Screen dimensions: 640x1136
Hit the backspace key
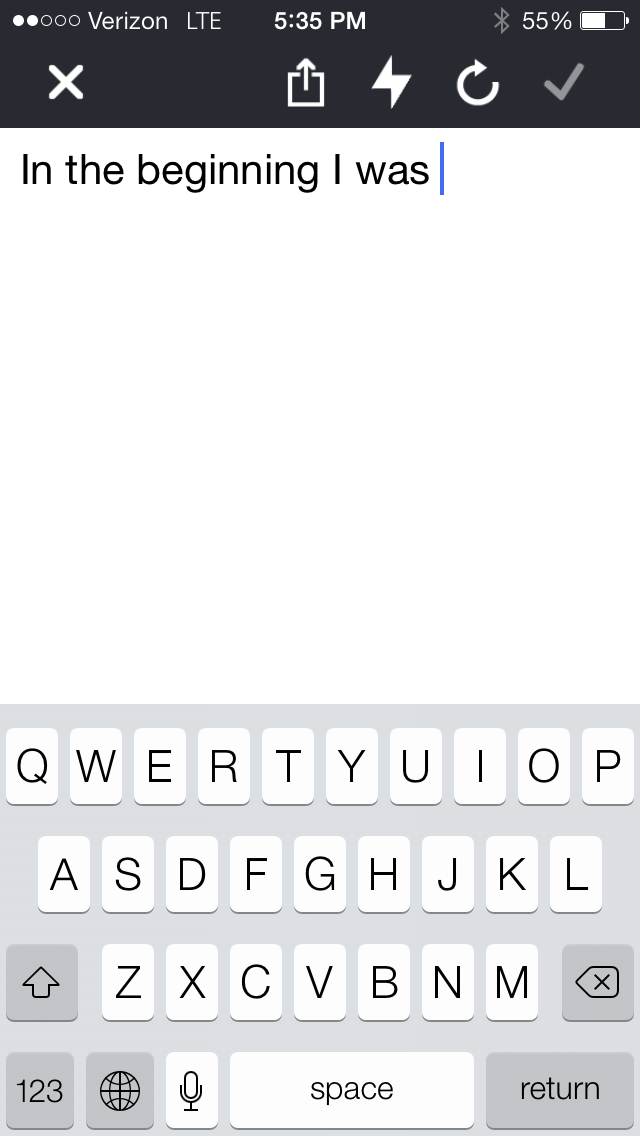click(x=597, y=982)
